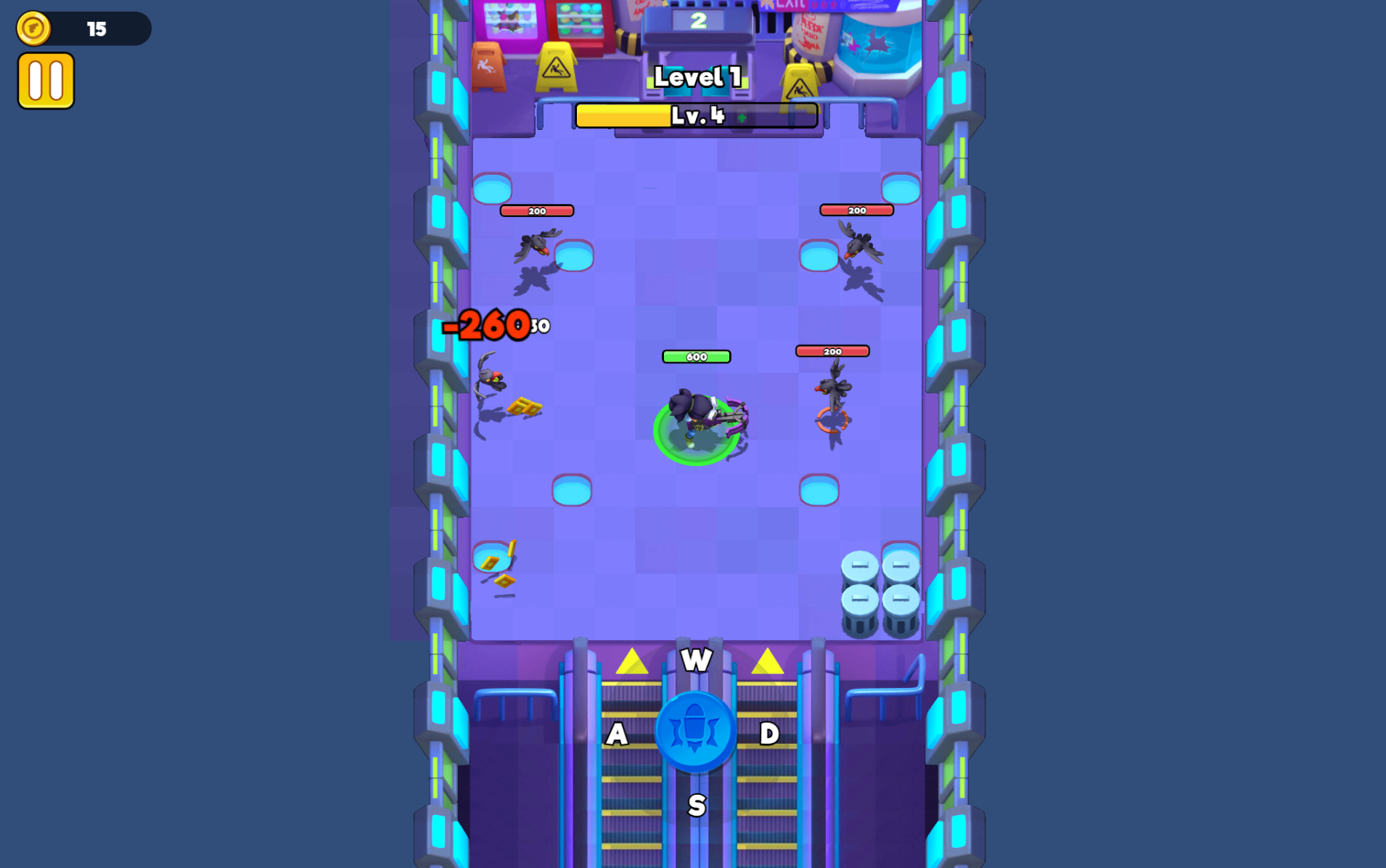The width and height of the screenshot is (1386, 868).
Task: Tap the blue joystick control
Action: pos(695,732)
